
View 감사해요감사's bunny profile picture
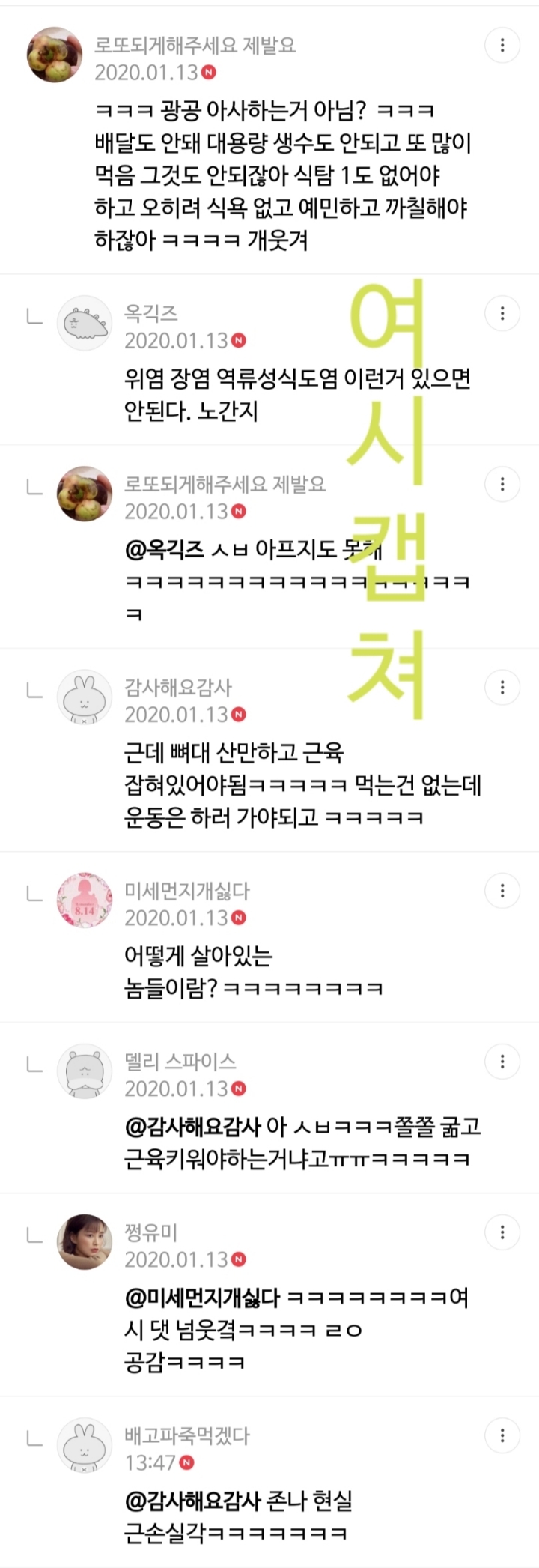(x=85, y=697)
